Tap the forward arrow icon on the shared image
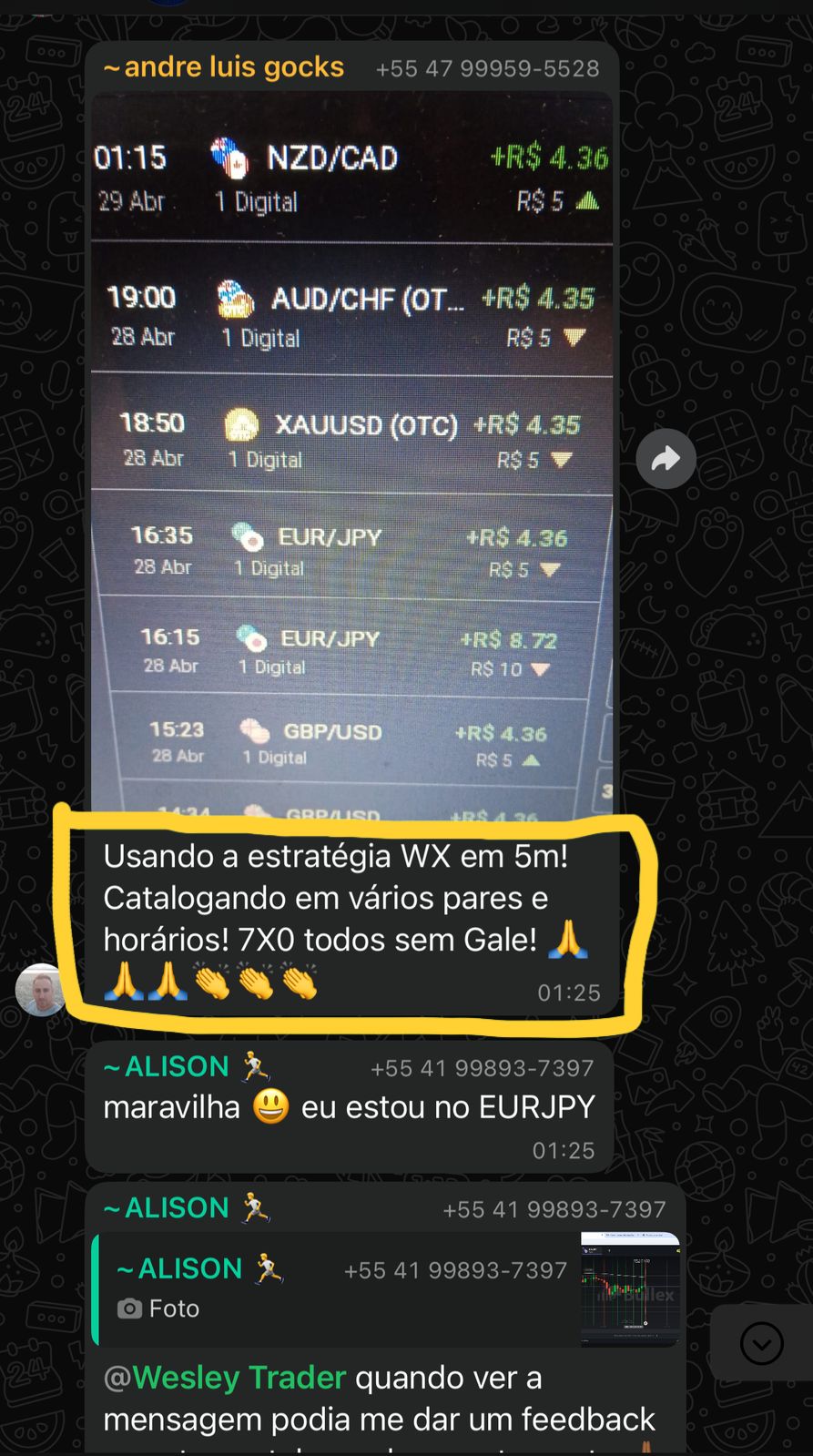This screenshot has height=1456, width=813. (x=666, y=458)
